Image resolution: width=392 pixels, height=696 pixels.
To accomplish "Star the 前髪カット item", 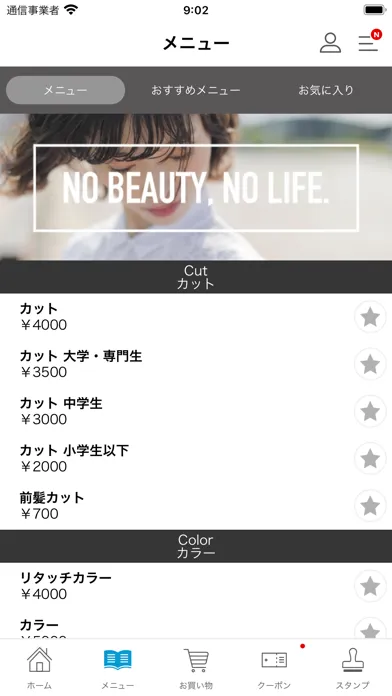I will click(370, 506).
